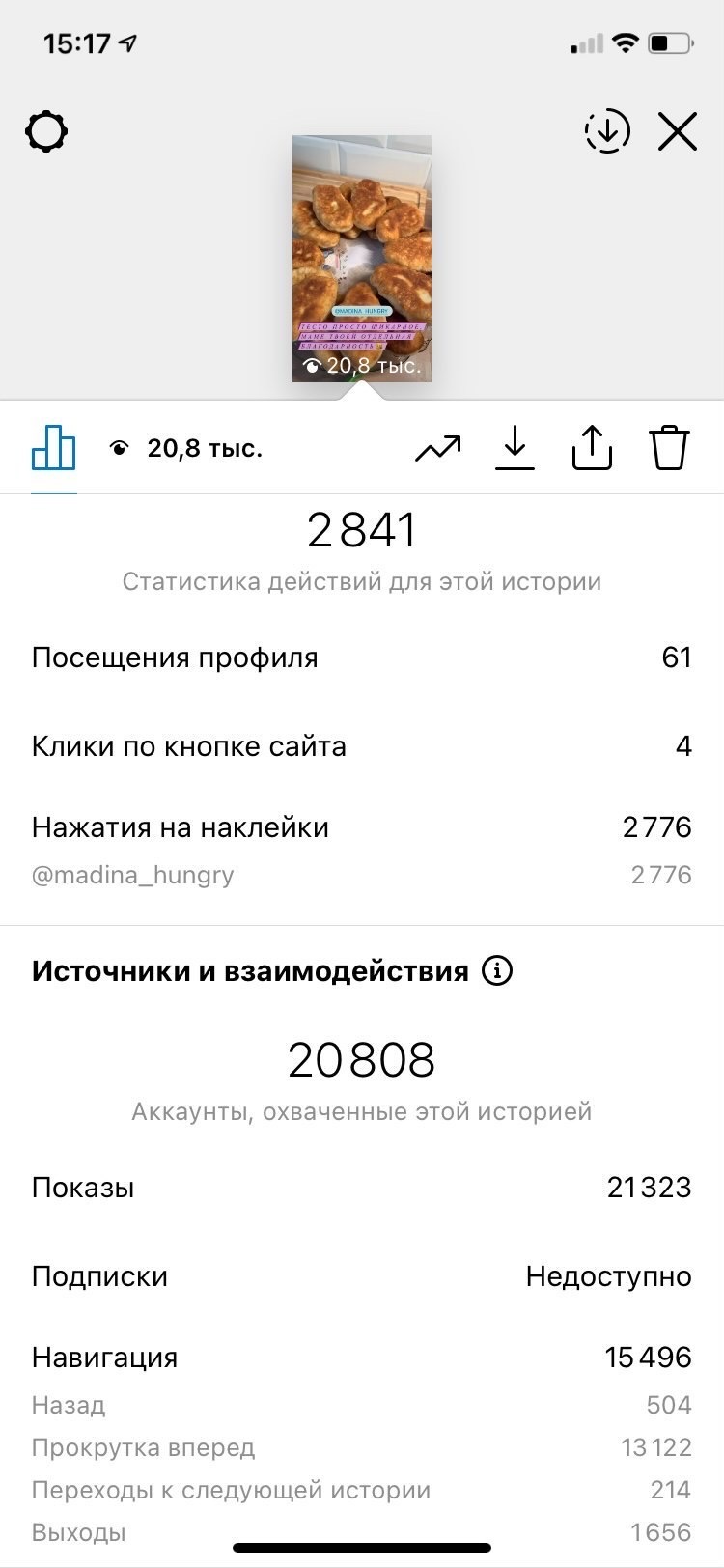Open the story thumbnail preview
724x1568 pixels.
pyautogui.click(x=362, y=259)
